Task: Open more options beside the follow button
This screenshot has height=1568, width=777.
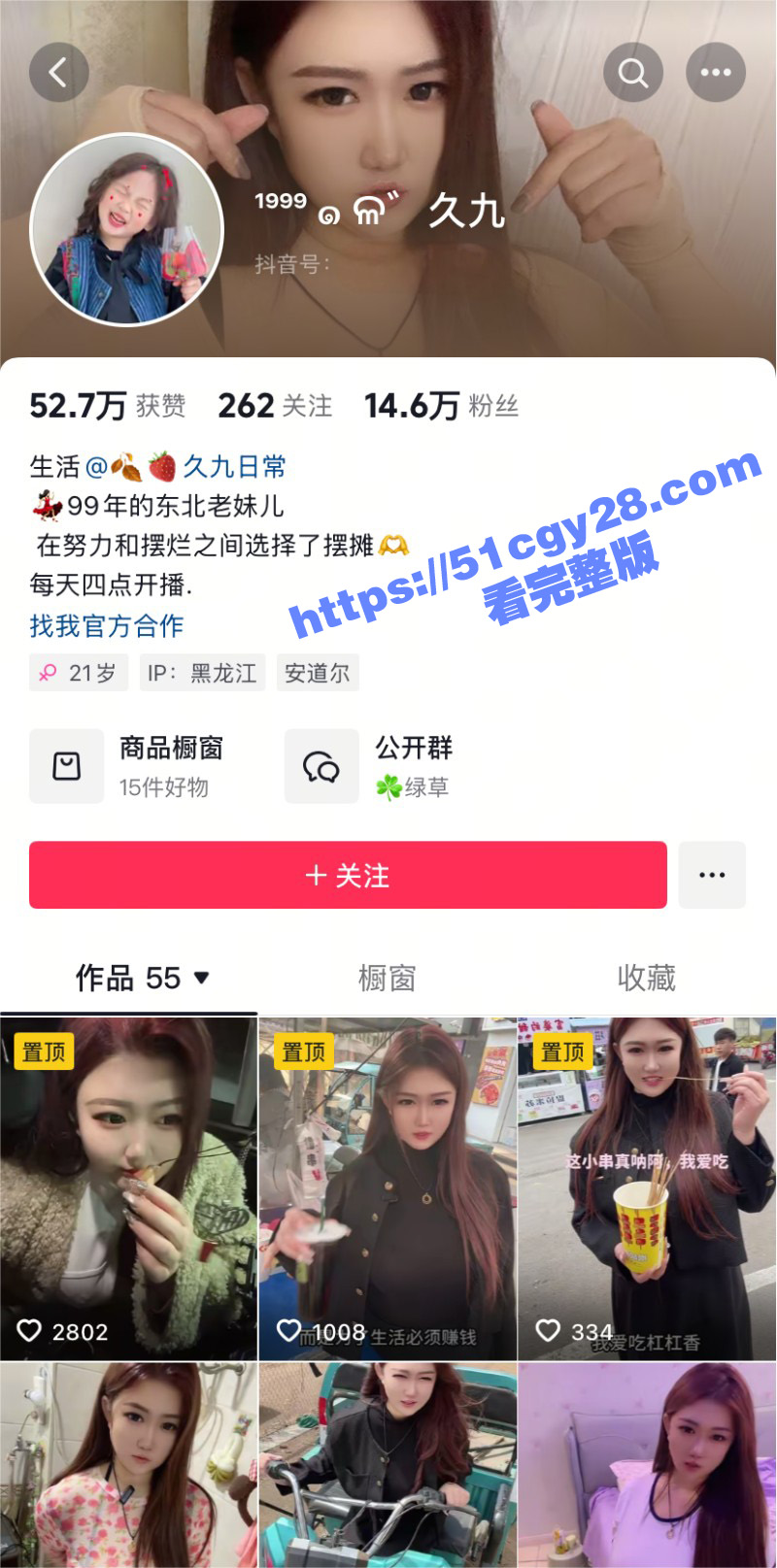Action: click(712, 875)
